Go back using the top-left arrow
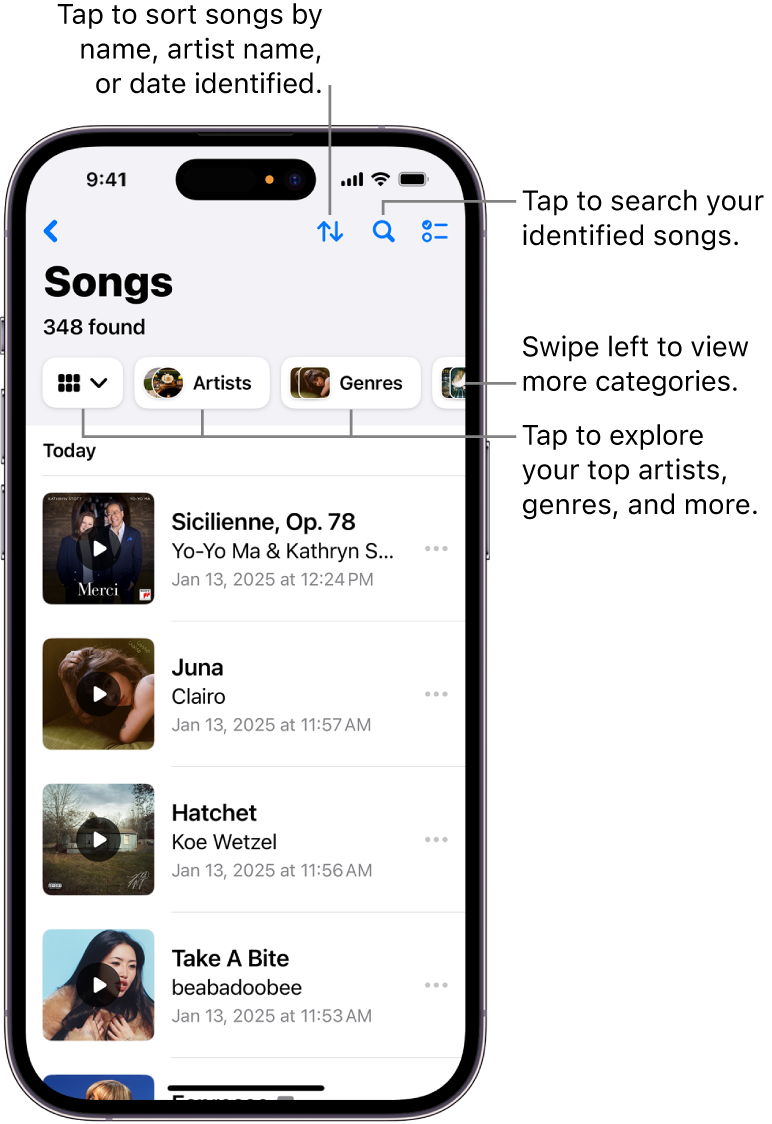 point(52,231)
